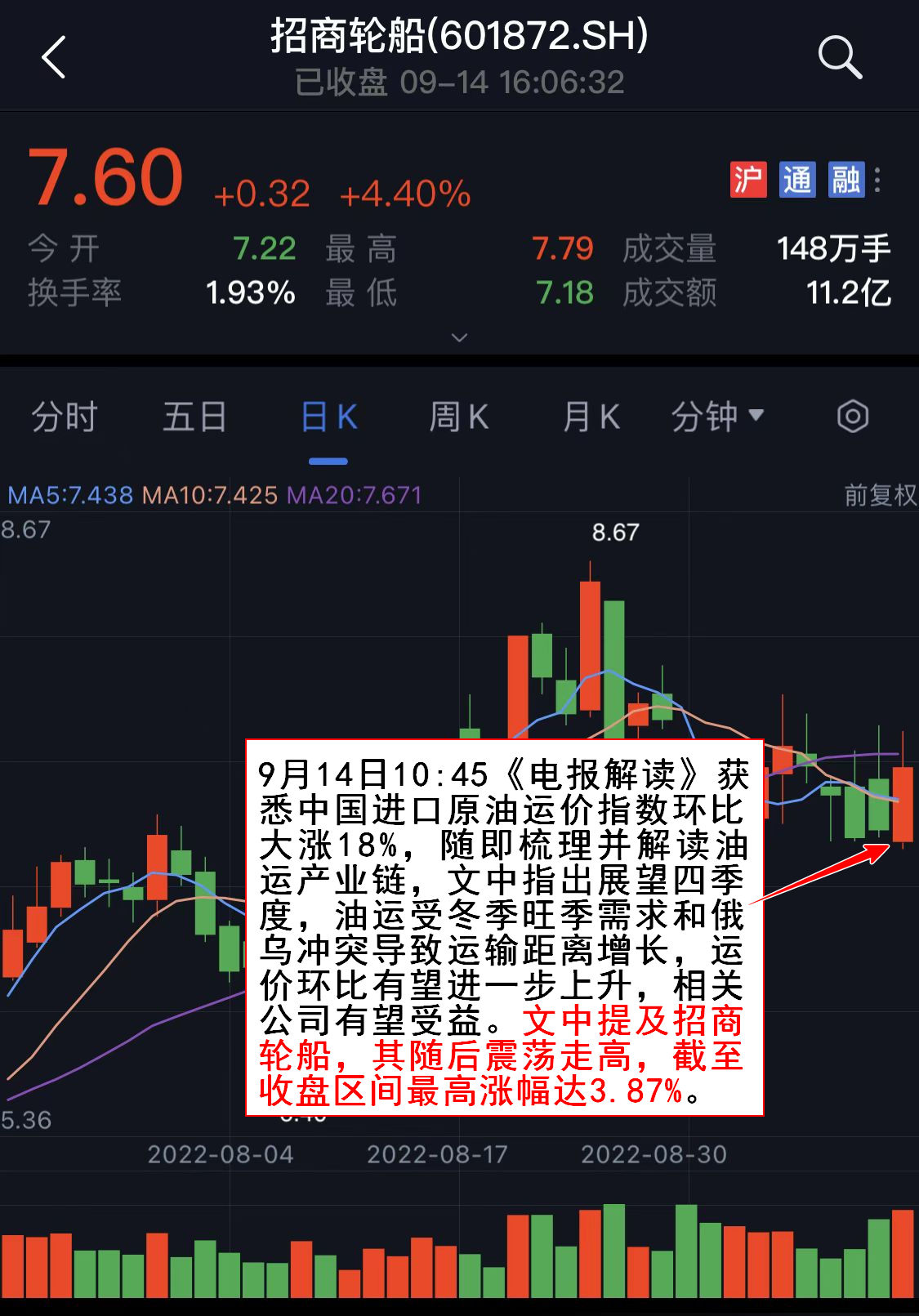
Task: Open the 分钟 interval dropdown
Action: tap(717, 417)
